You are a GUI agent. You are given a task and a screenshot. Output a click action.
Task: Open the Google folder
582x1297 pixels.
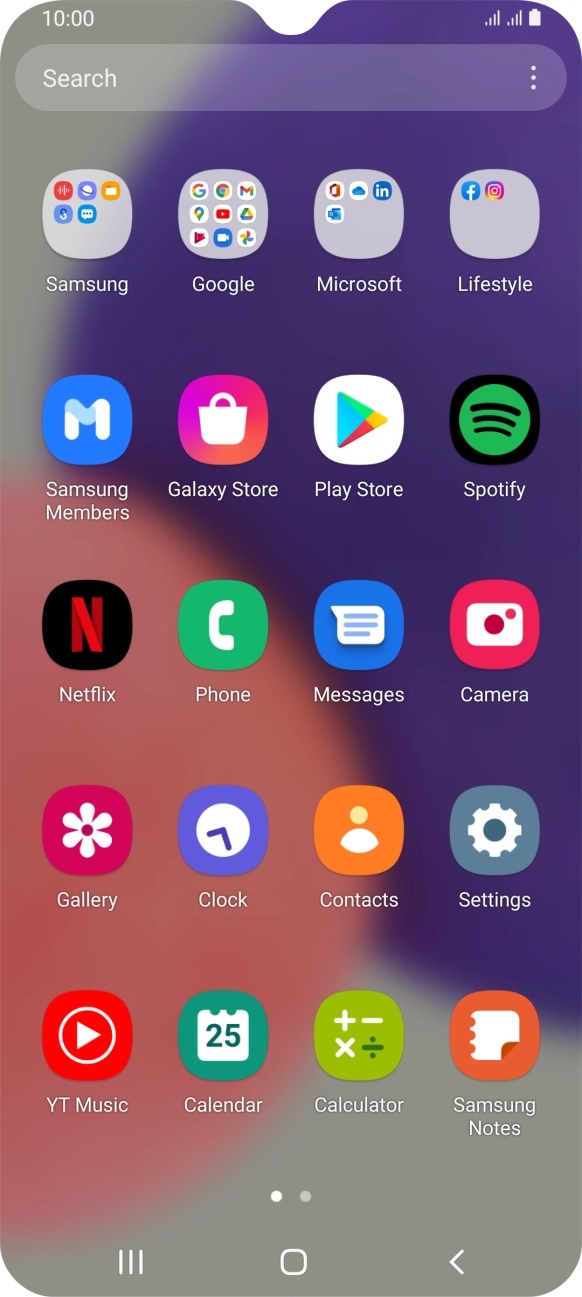pos(223,214)
